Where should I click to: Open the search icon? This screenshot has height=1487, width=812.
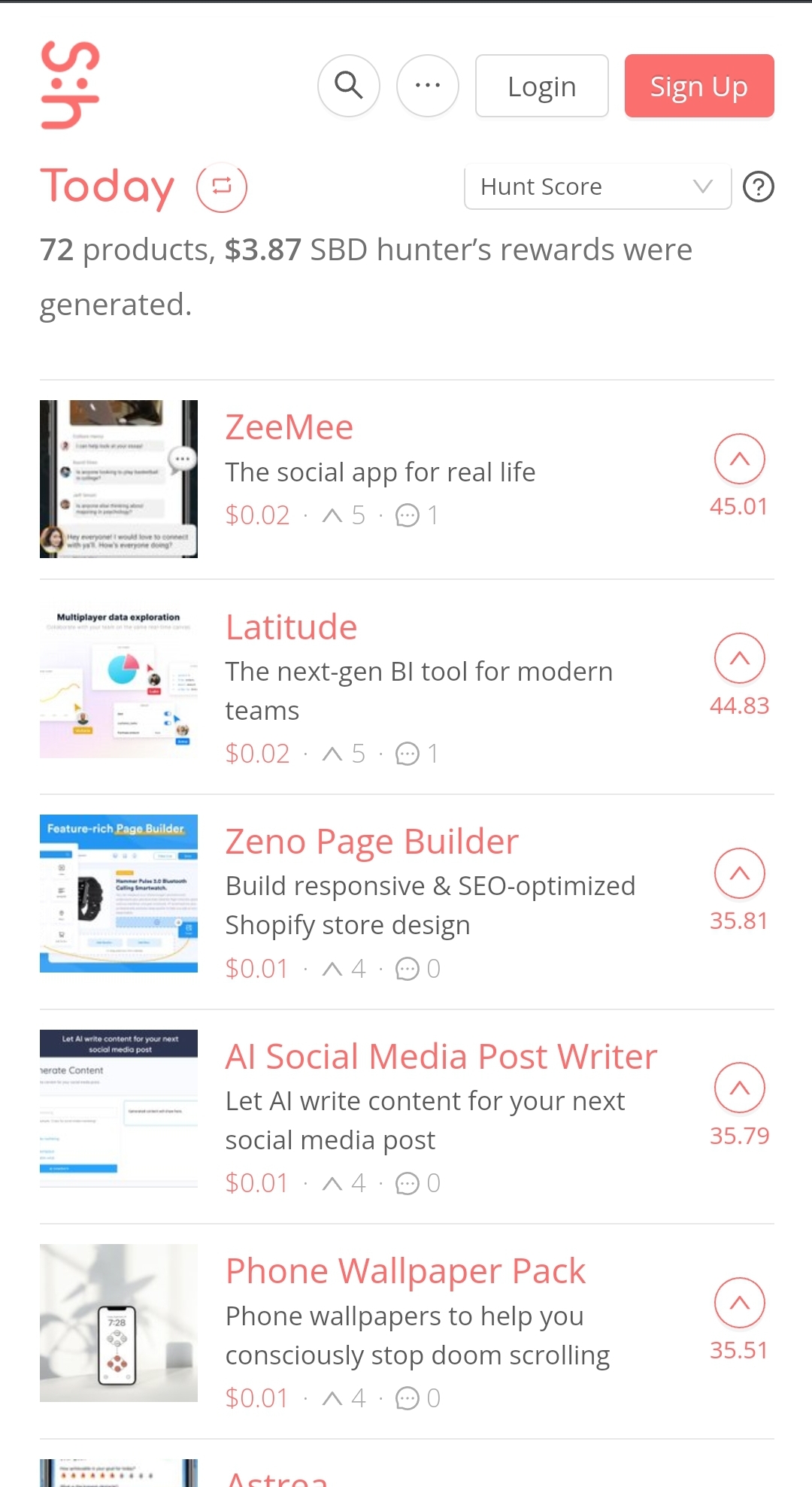349,86
